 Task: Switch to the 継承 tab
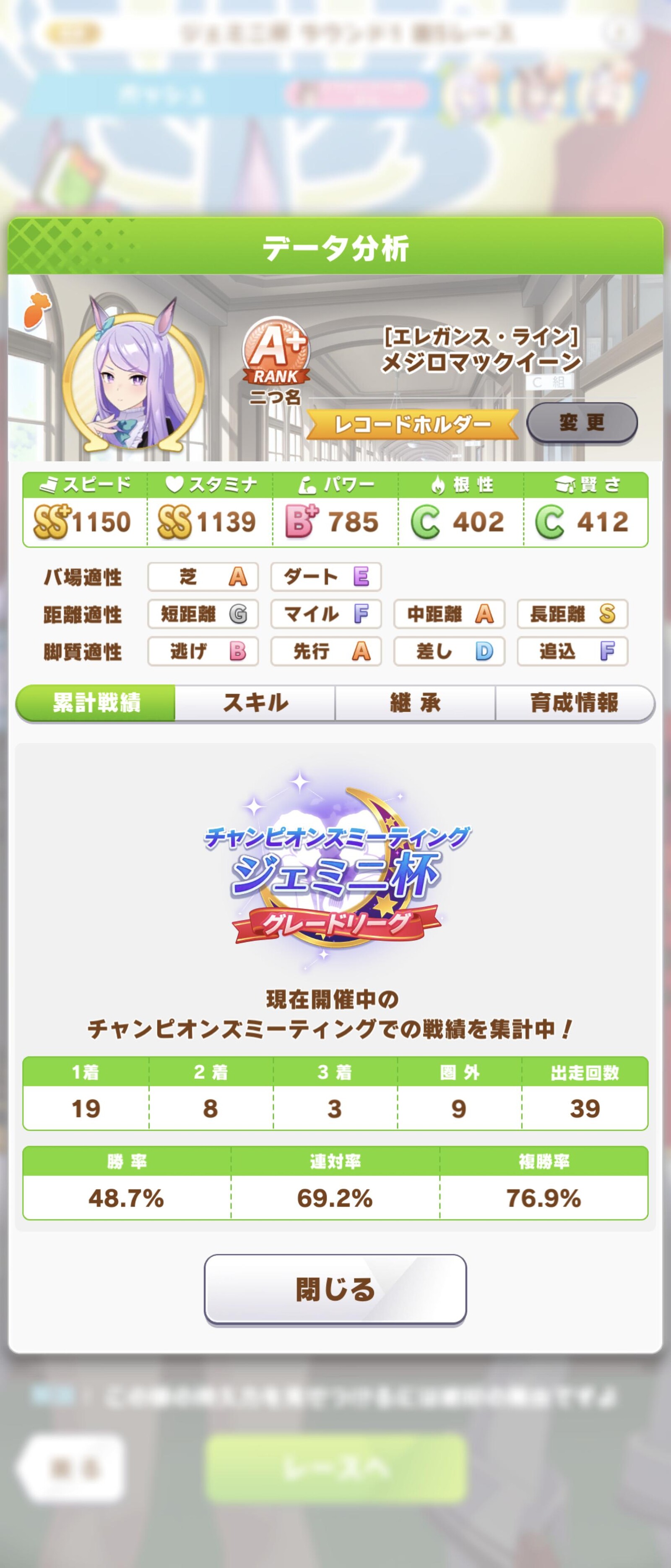click(415, 703)
